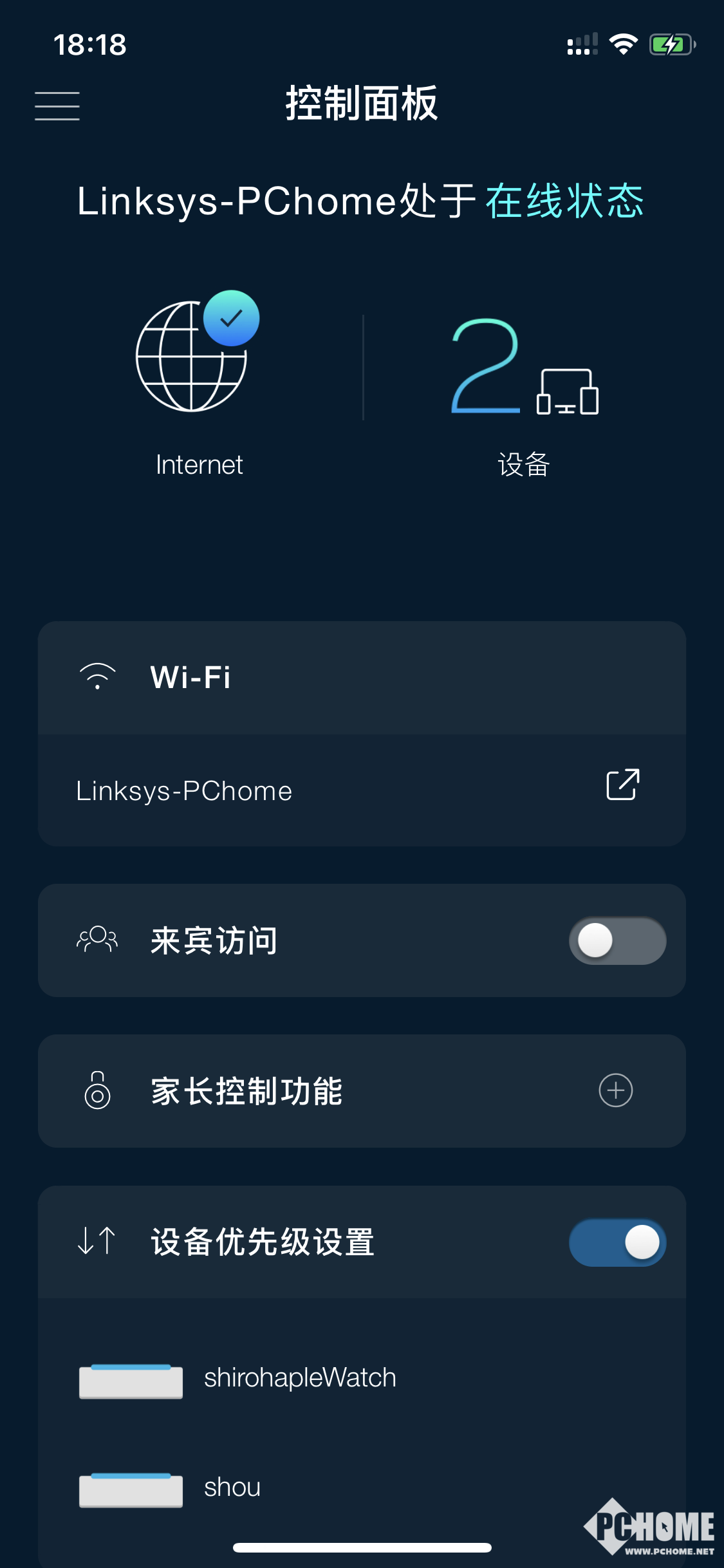View the 2 connected devices

click(524, 366)
